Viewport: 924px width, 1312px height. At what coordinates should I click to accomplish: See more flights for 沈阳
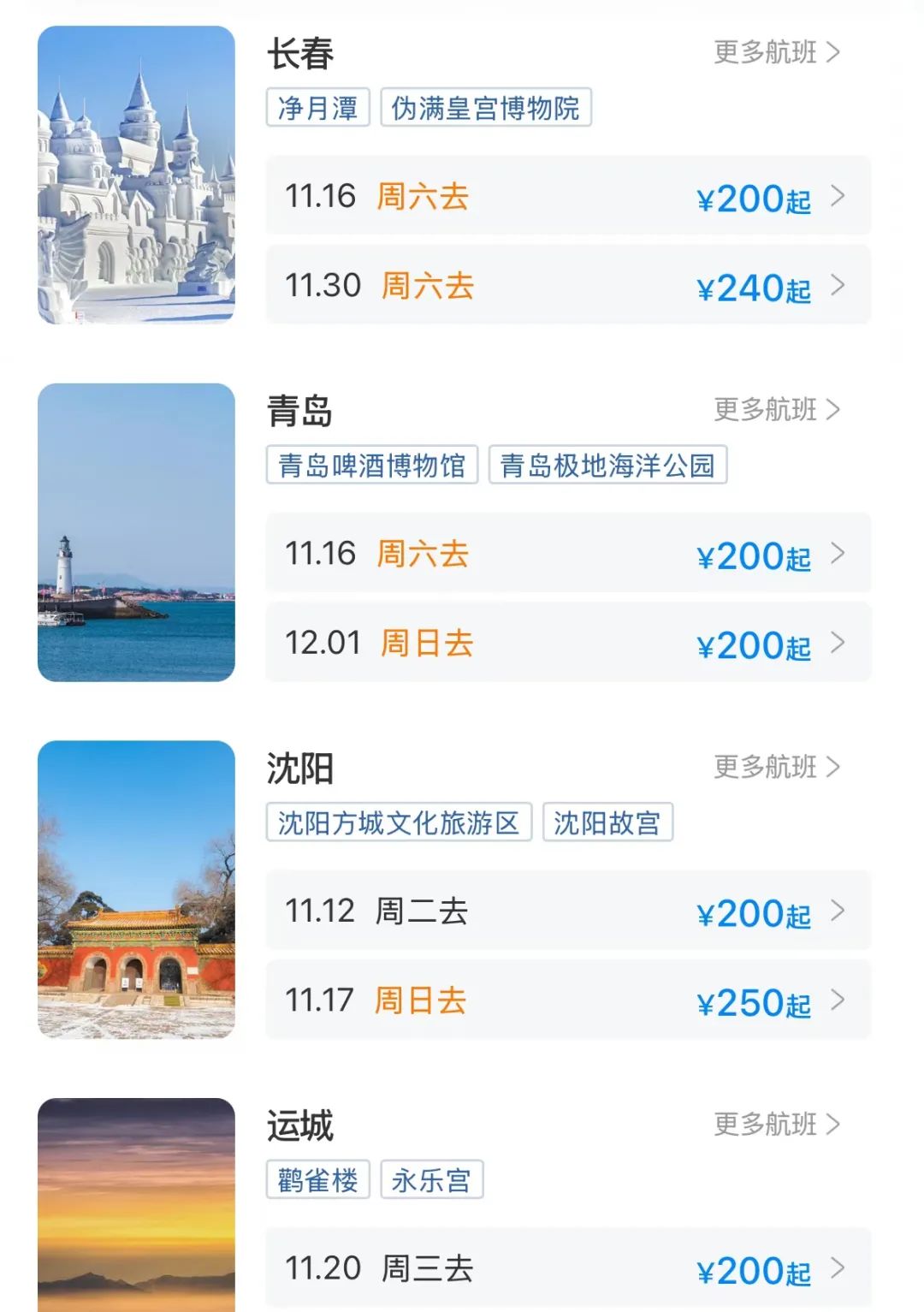[777, 767]
